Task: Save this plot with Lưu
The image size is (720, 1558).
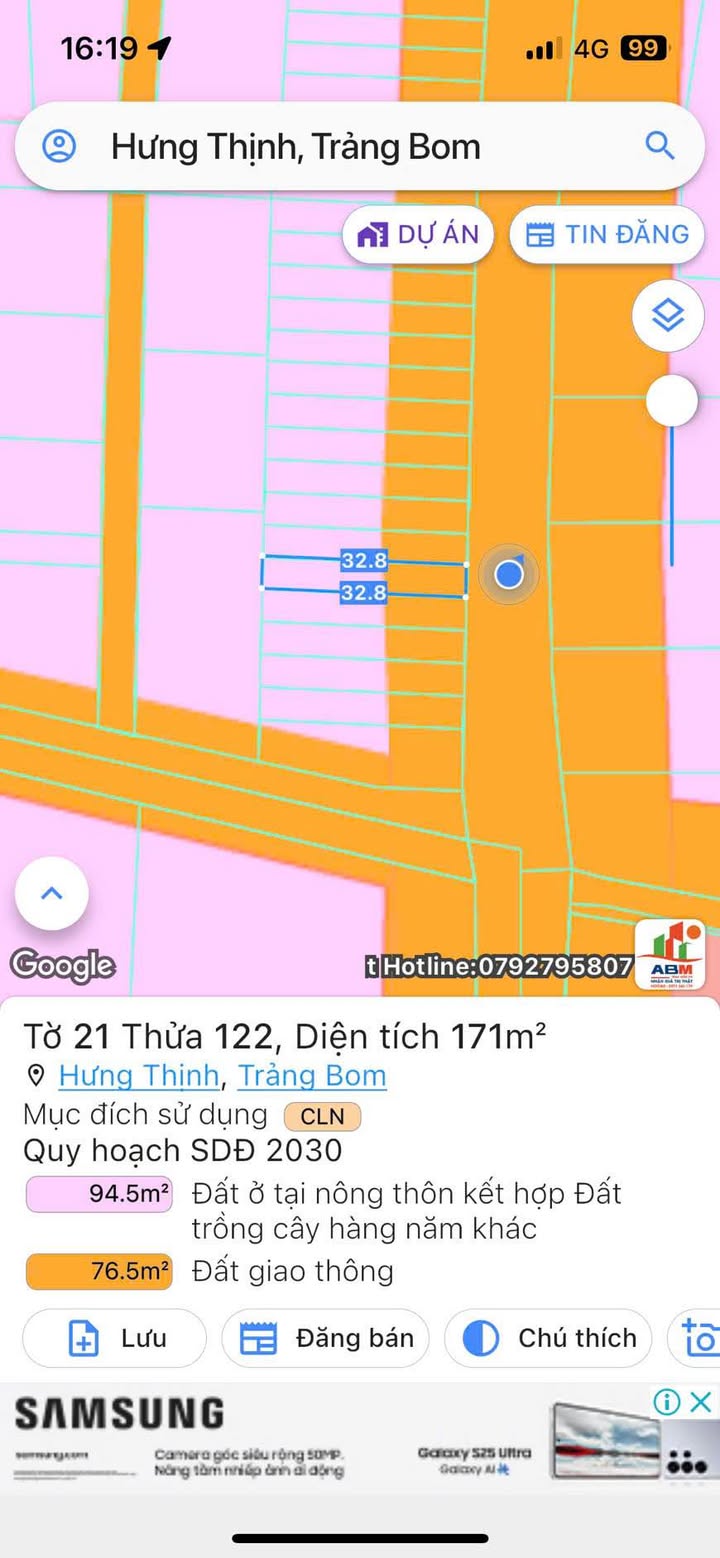Action: click(115, 1338)
